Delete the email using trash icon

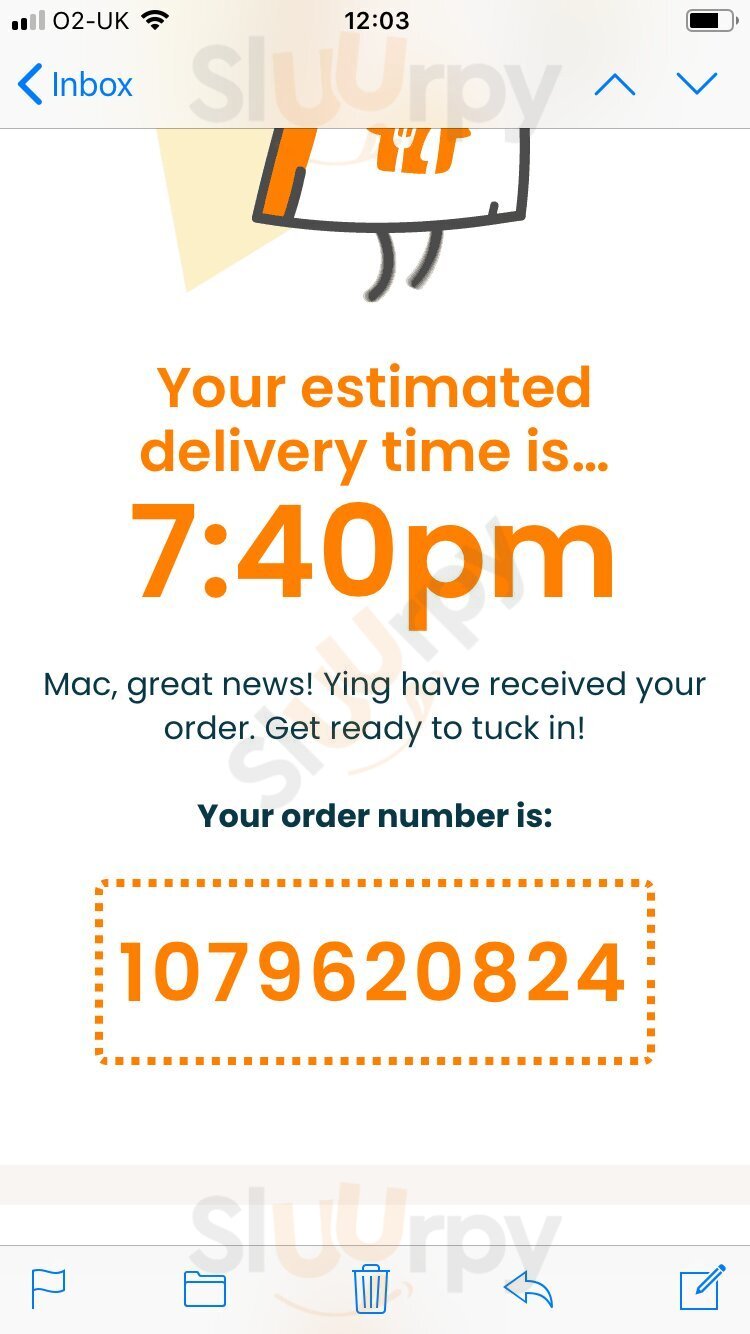[373, 1288]
